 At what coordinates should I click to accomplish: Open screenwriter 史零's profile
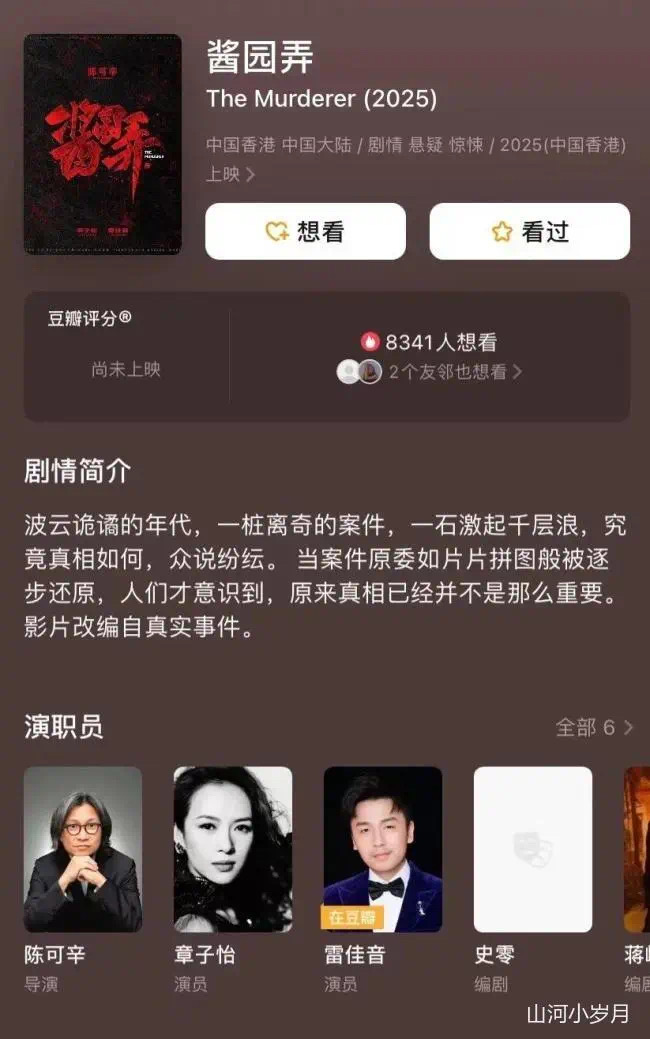[533, 849]
